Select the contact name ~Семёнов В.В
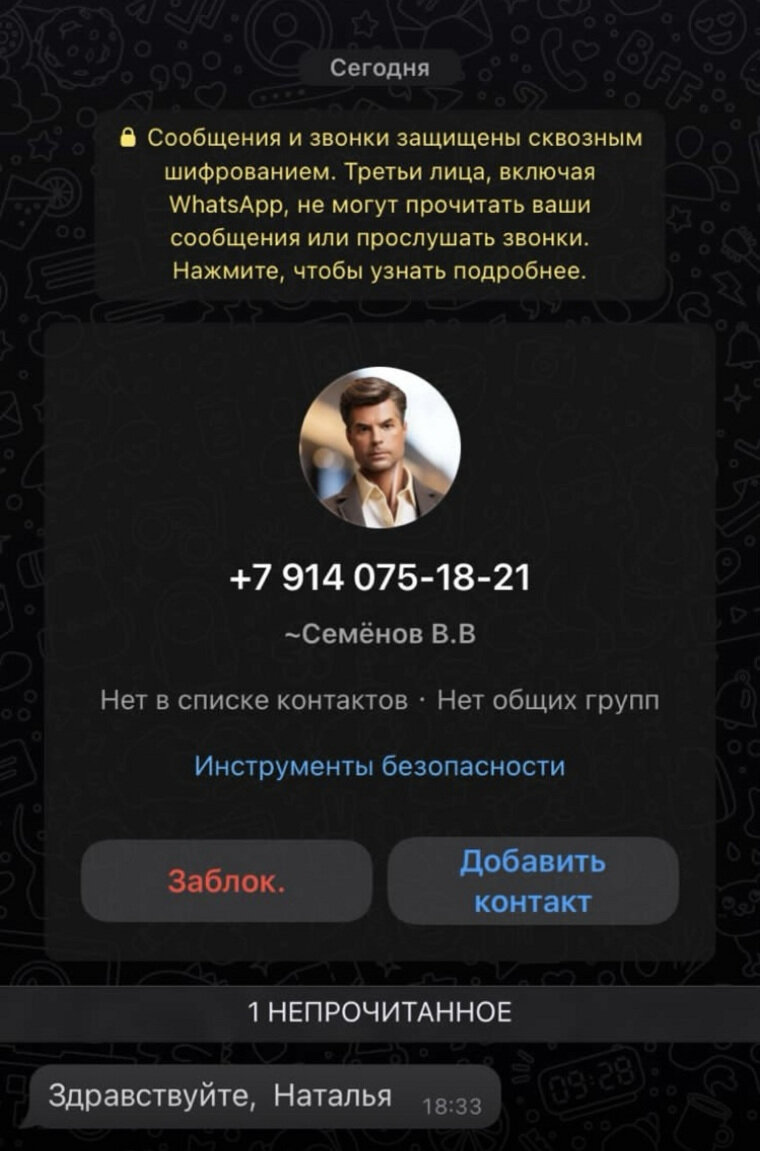Viewport: 760px width, 1151px height. tap(379, 631)
